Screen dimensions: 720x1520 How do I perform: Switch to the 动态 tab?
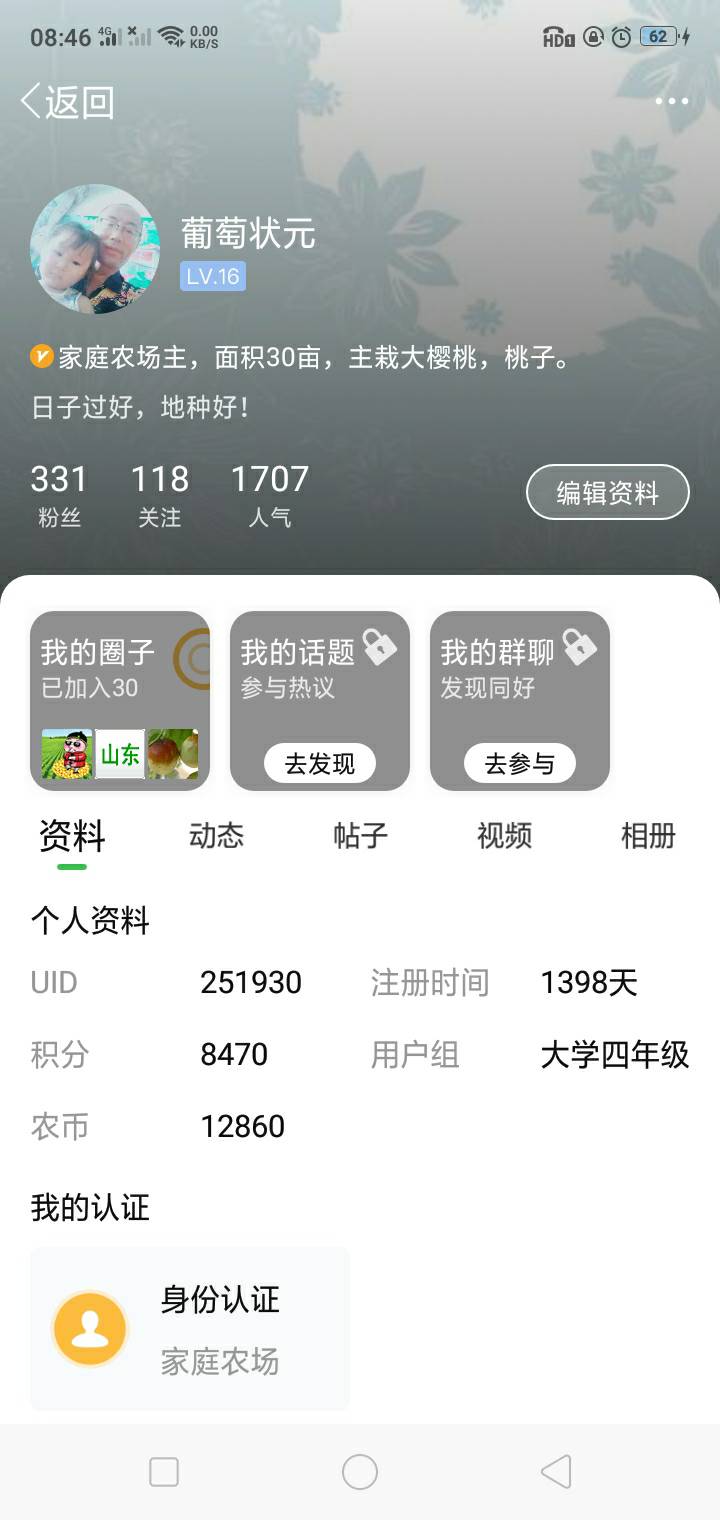pos(216,836)
